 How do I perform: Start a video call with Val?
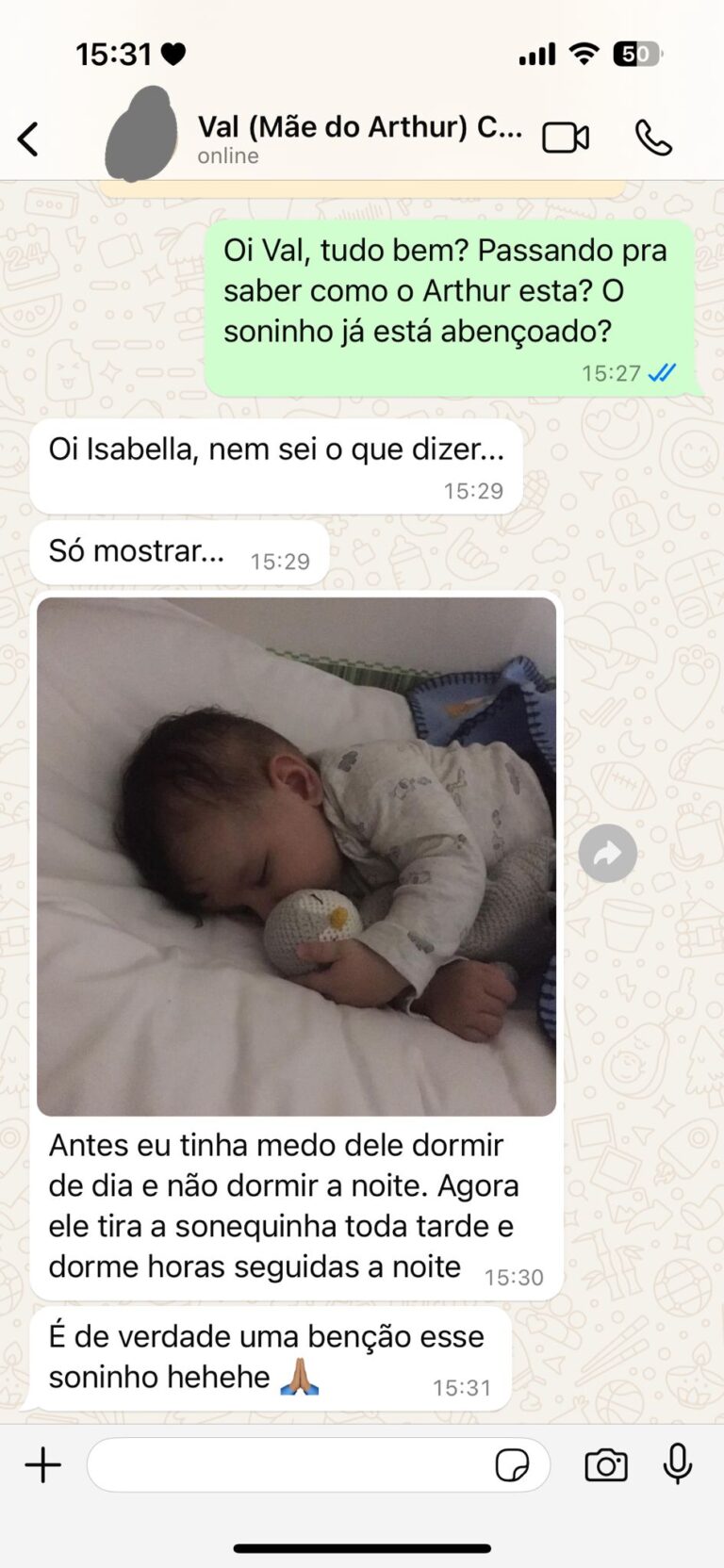565,138
